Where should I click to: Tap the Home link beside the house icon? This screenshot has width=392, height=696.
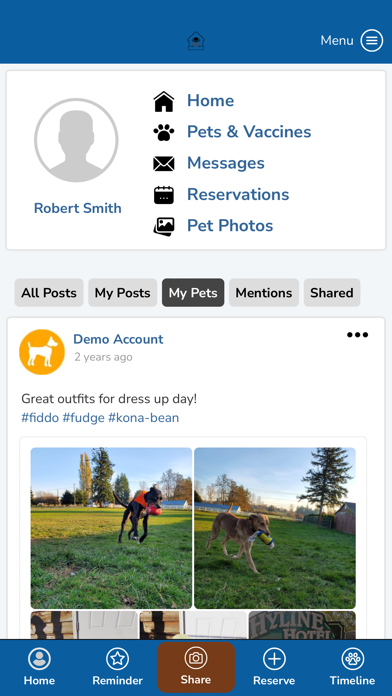210,101
